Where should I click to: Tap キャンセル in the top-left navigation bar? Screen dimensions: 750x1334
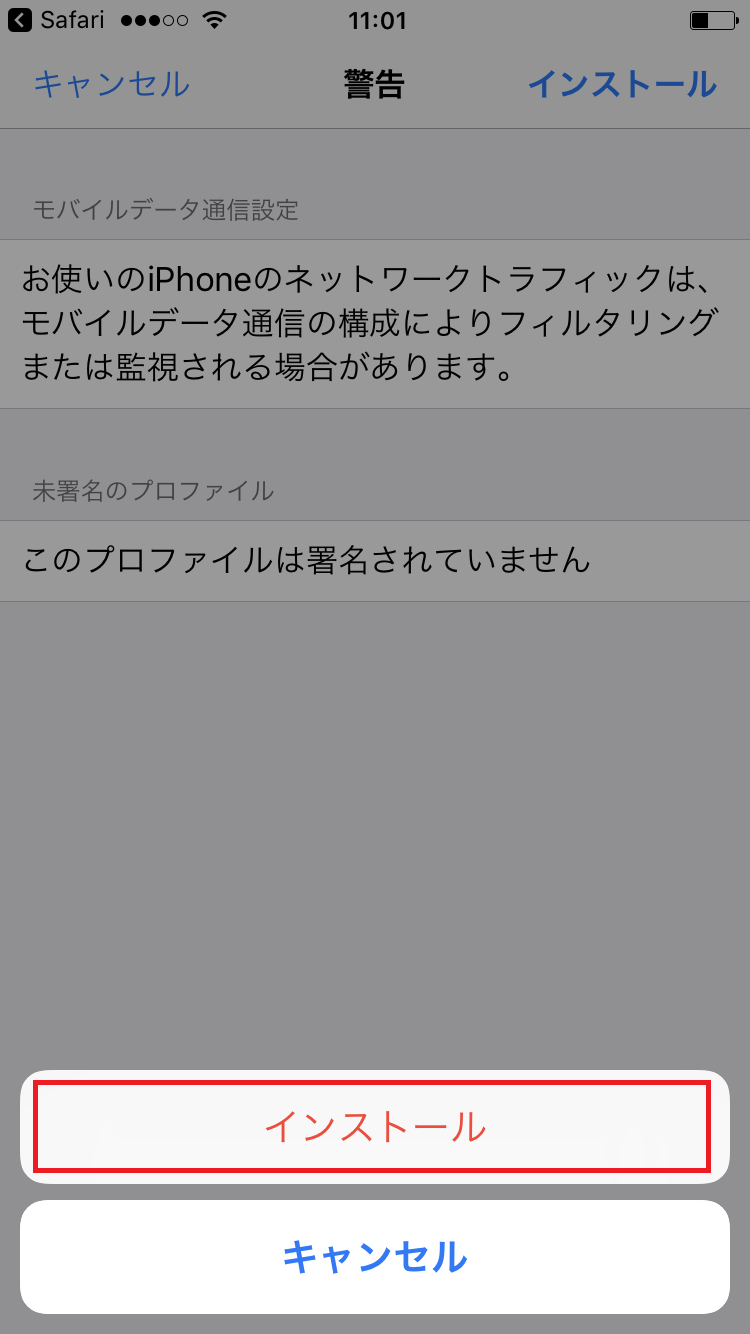pos(110,85)
